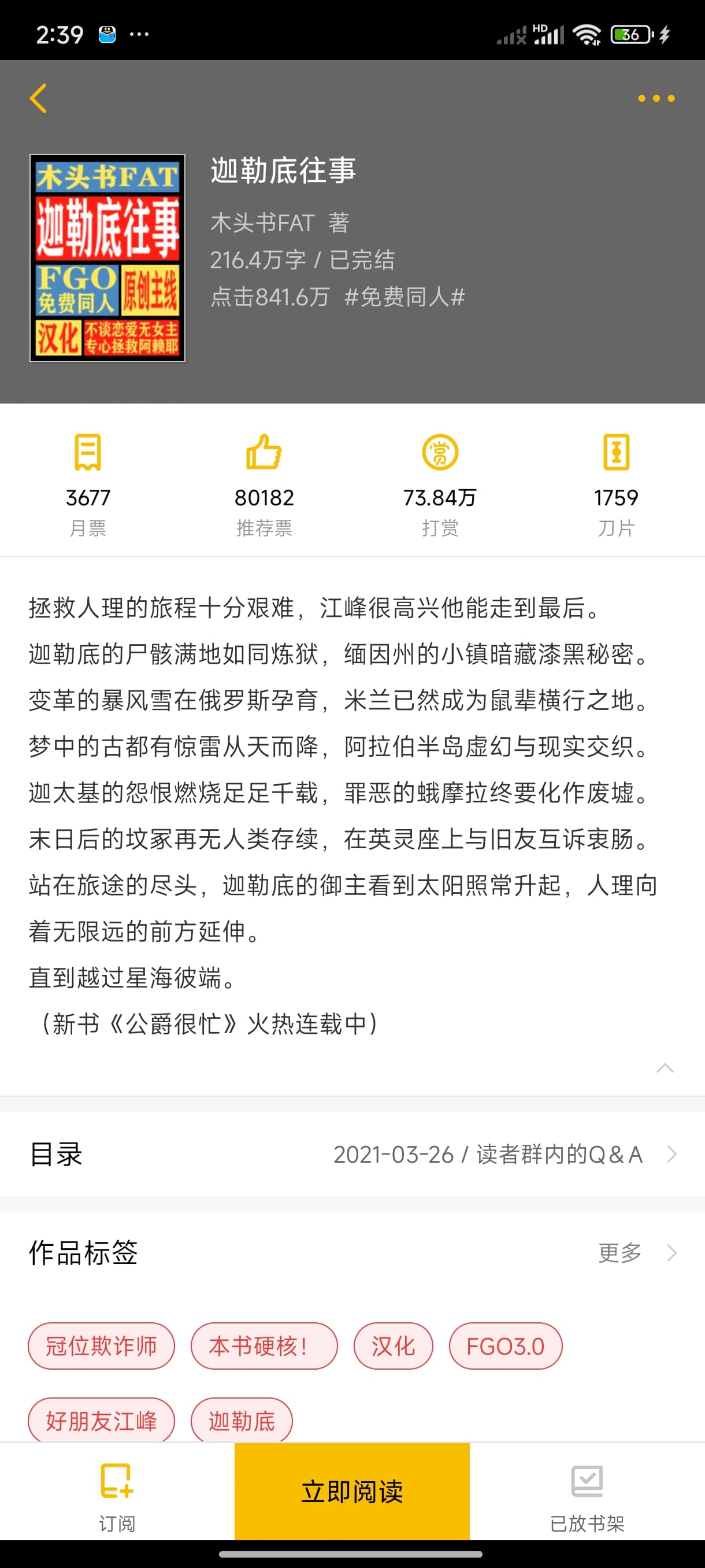Tap 打赏 to reward the author
This screenshot has width=705, height=1568.
tap(440, 484)
